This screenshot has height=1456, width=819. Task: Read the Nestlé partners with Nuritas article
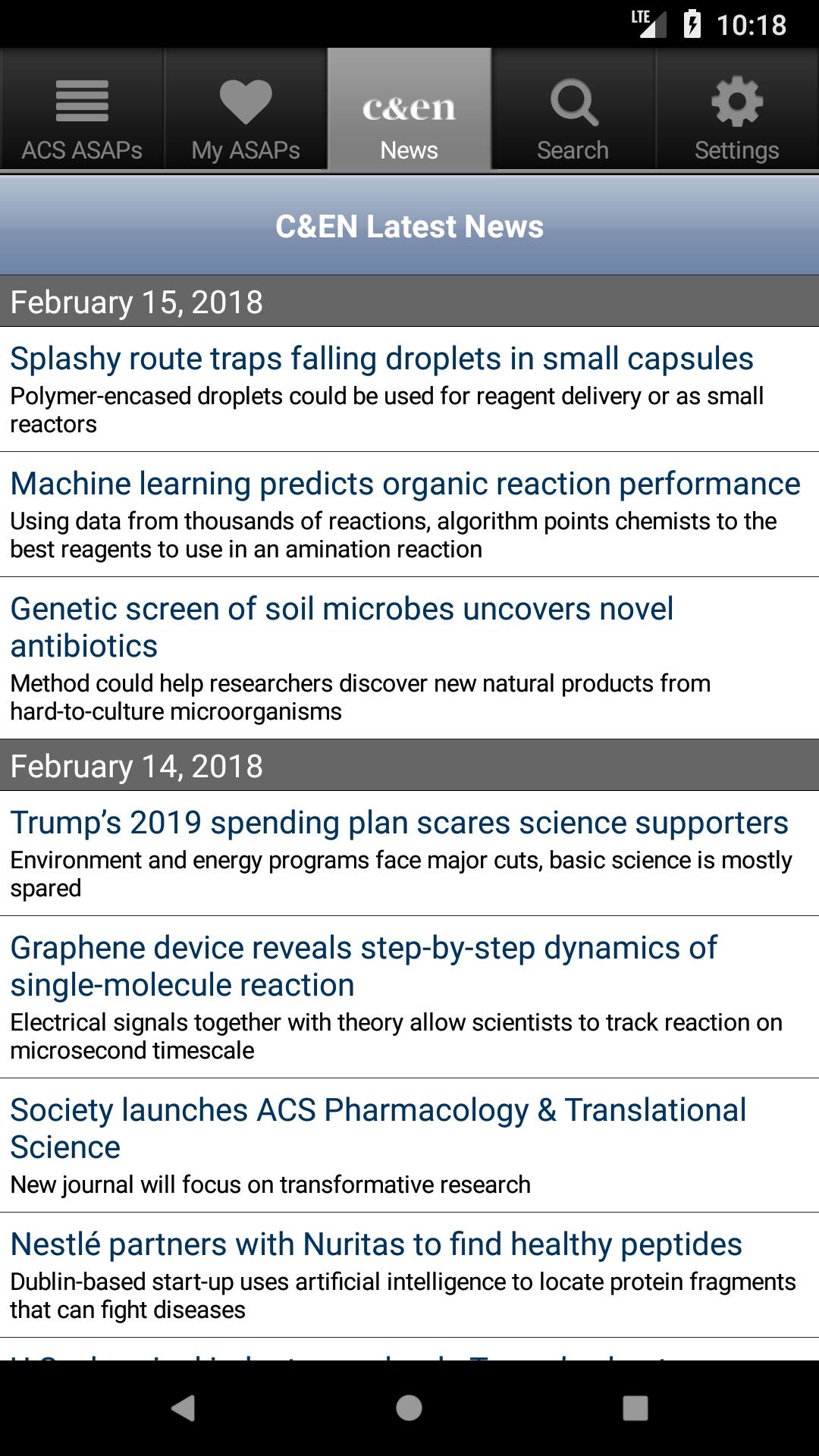coord(376,1244)
